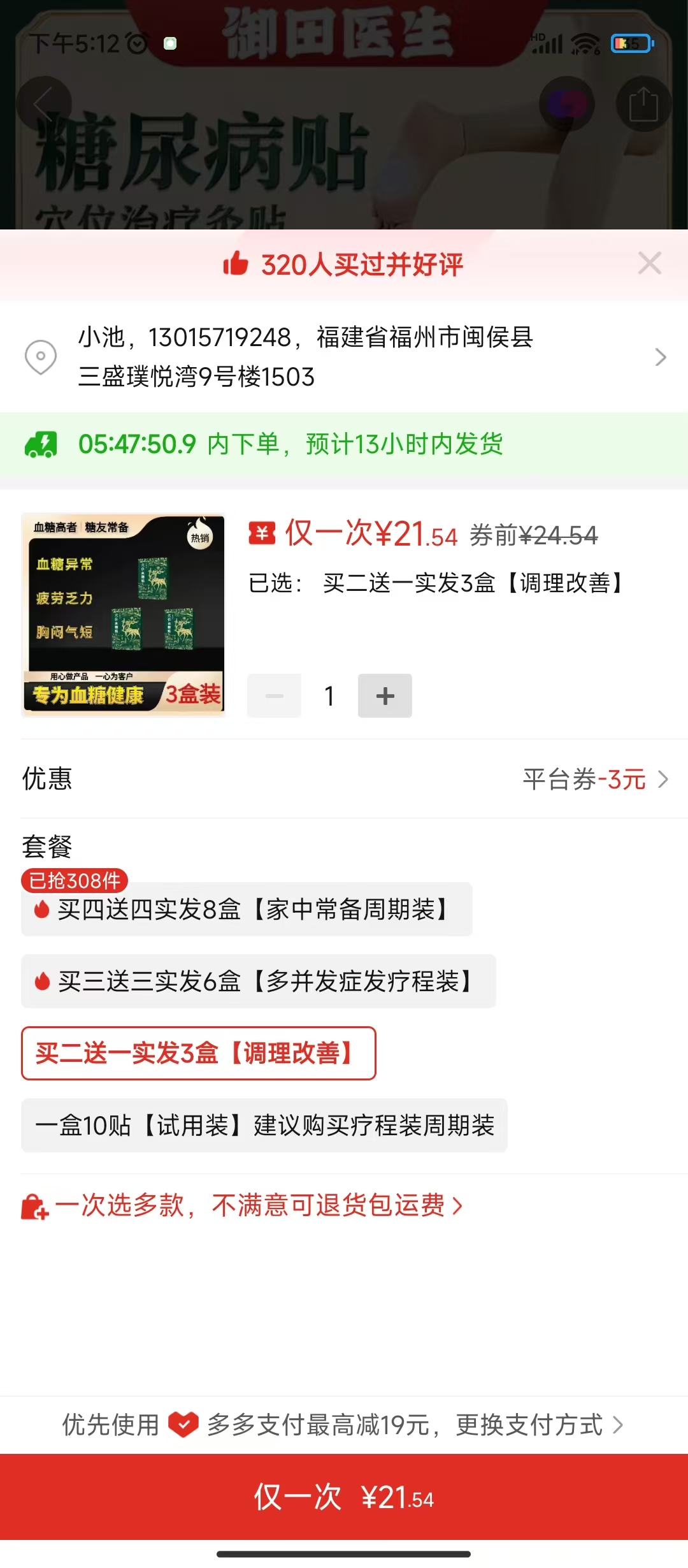Pay now with 仅一次 ¥21.54 button
This screenshot has width=688, height=1568.
[x=344, y=1497]
